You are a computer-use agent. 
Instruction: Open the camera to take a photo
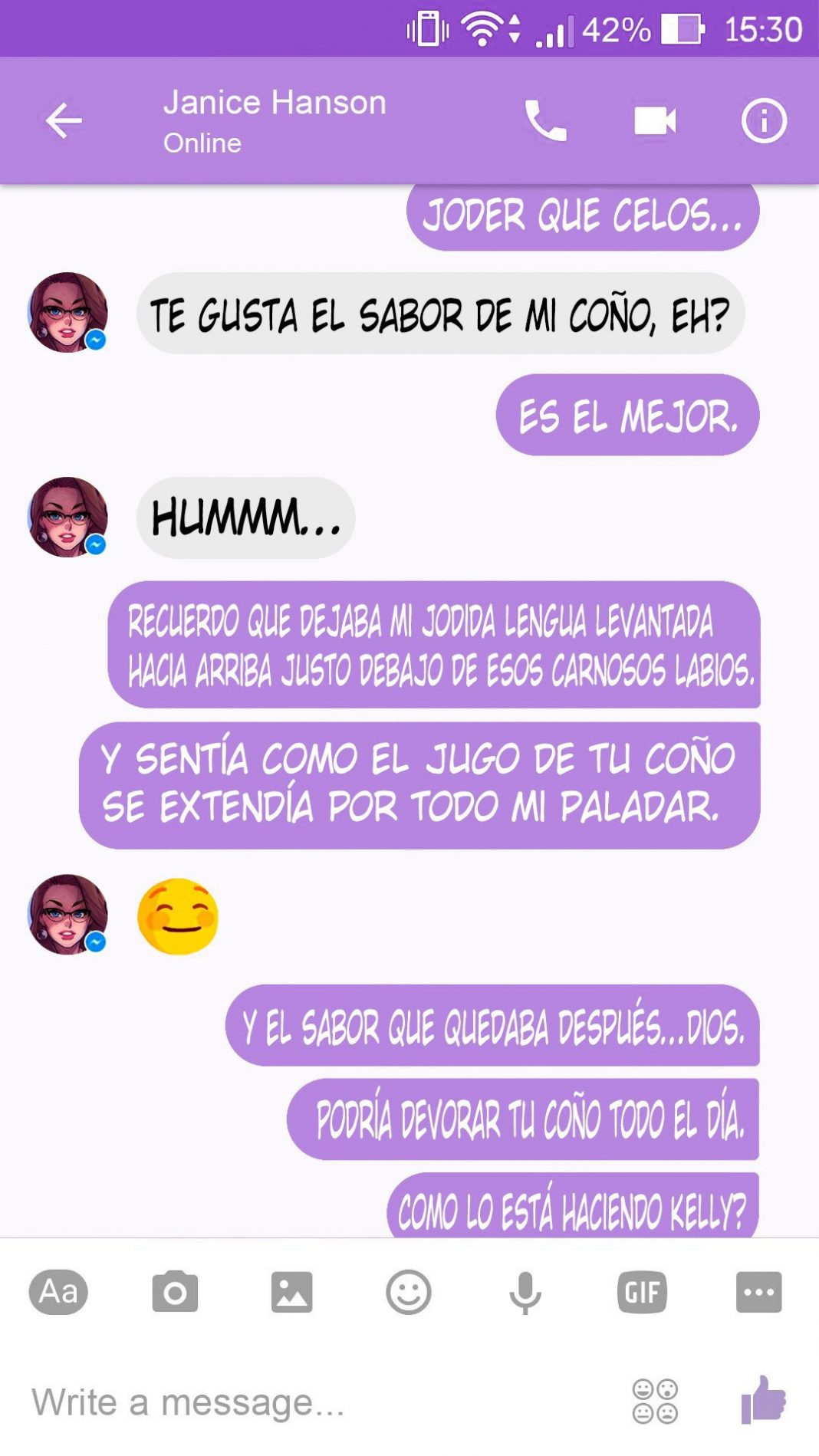pos(175,1292)
